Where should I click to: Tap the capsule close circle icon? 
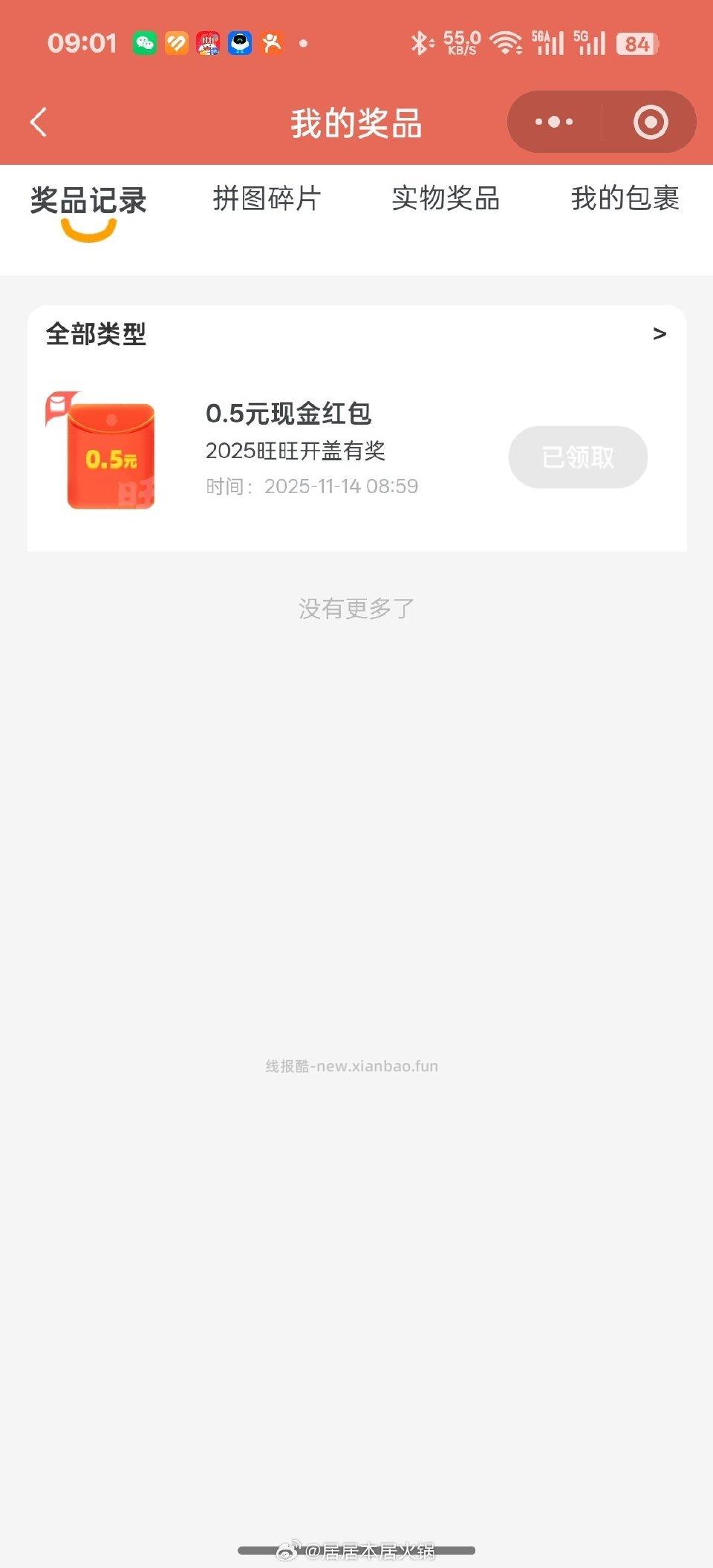648,121
